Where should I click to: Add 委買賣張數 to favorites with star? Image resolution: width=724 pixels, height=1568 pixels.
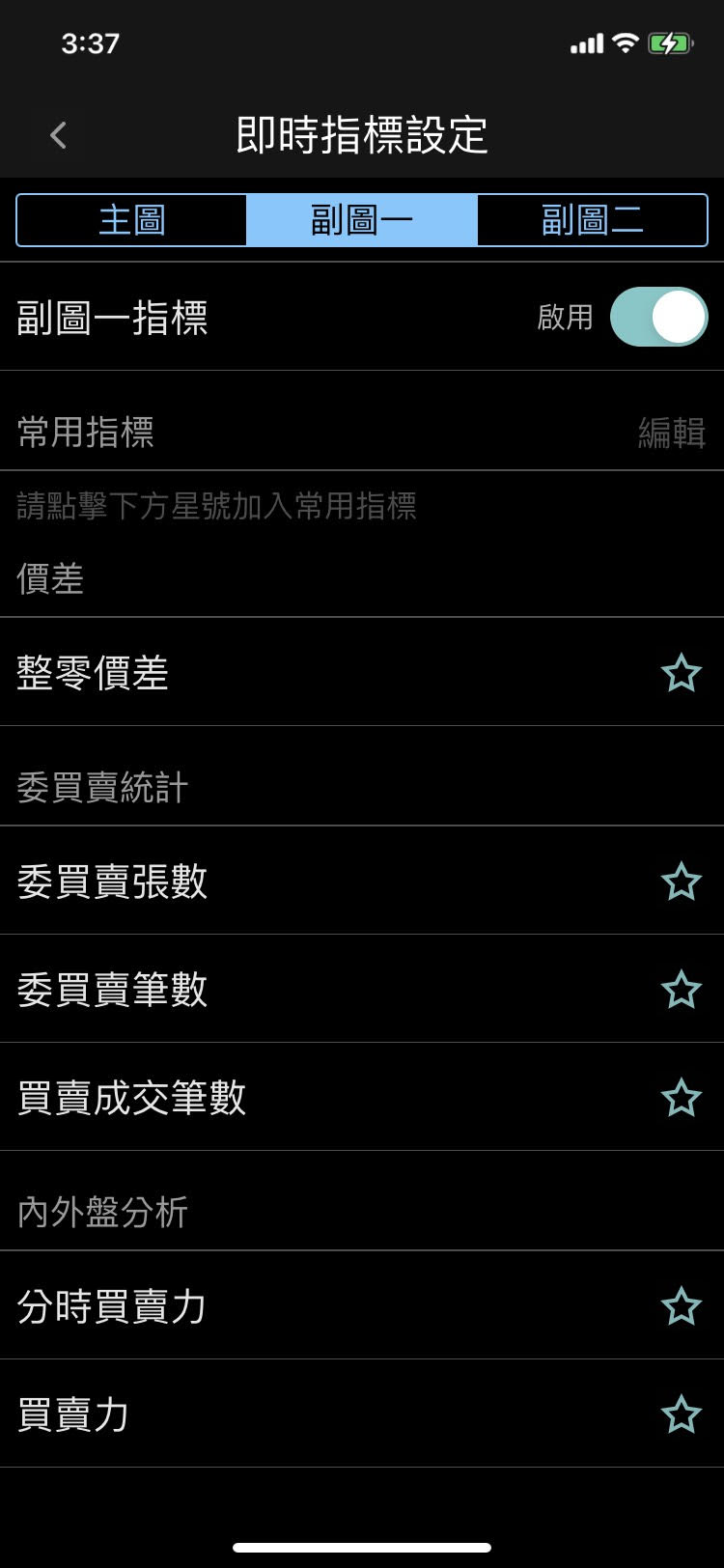click(681, 882)
